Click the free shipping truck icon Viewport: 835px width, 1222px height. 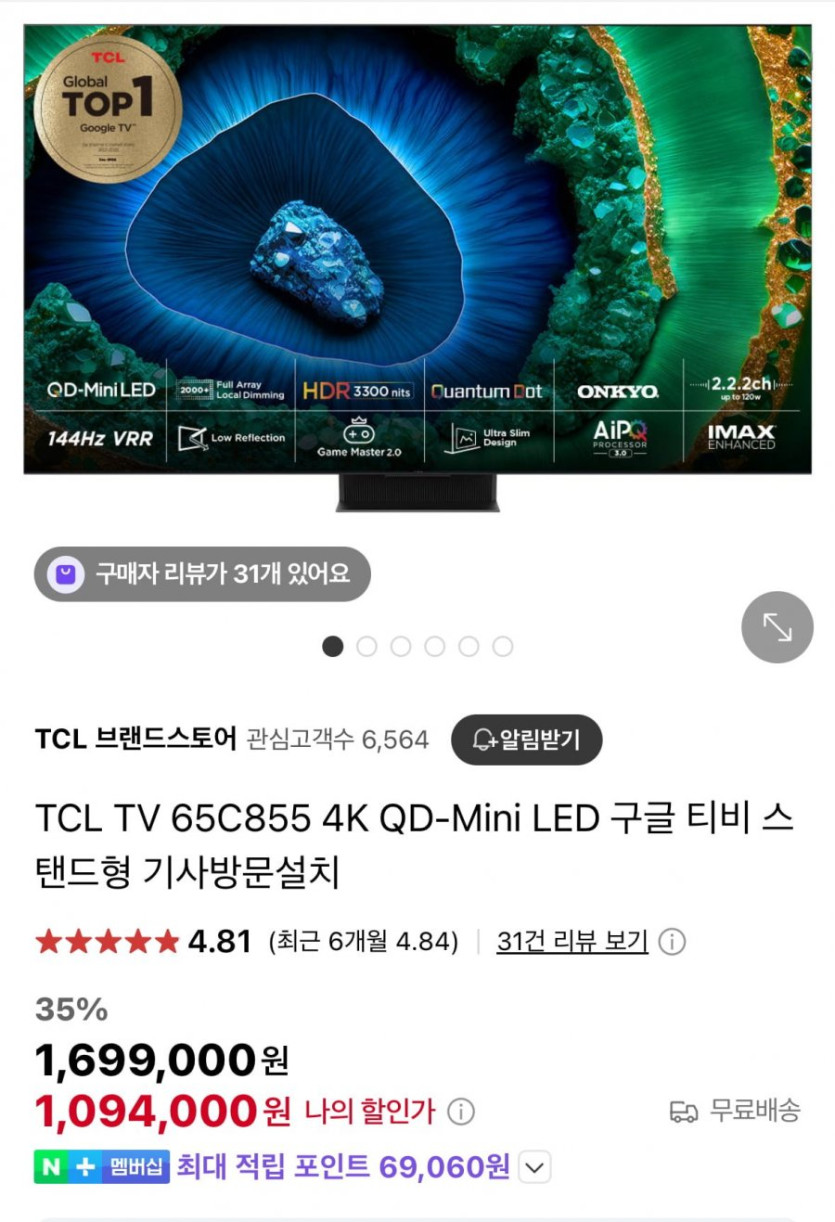(x=686, y=1111)
